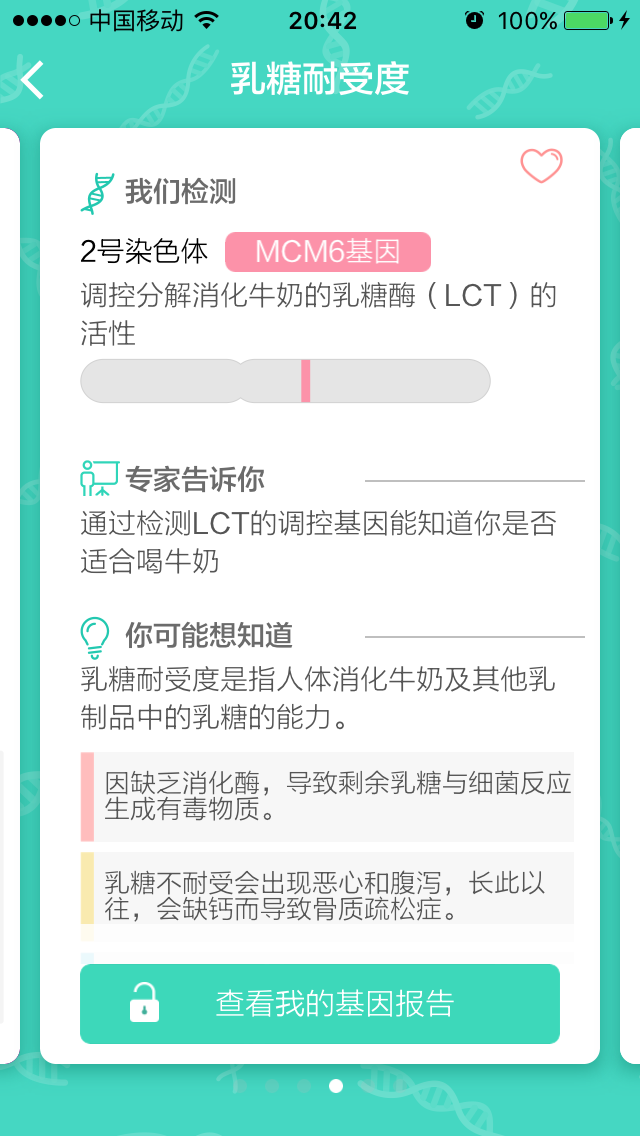Screen dimensions: 640x1136
Task: Open 查看我的基因报告 button
Action: (x=320, y=1003)
